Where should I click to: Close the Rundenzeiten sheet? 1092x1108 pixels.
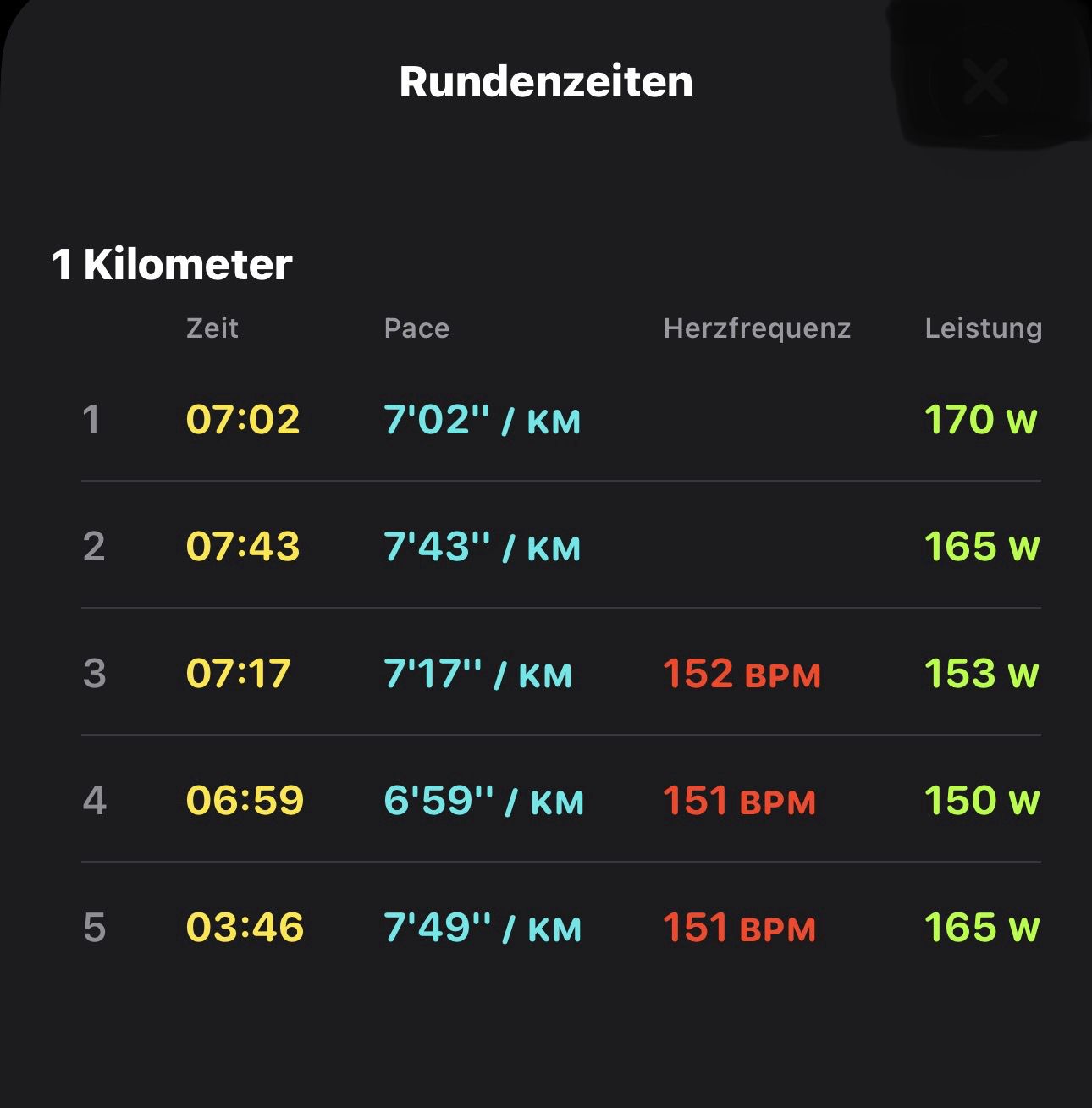tap(985, 82)
